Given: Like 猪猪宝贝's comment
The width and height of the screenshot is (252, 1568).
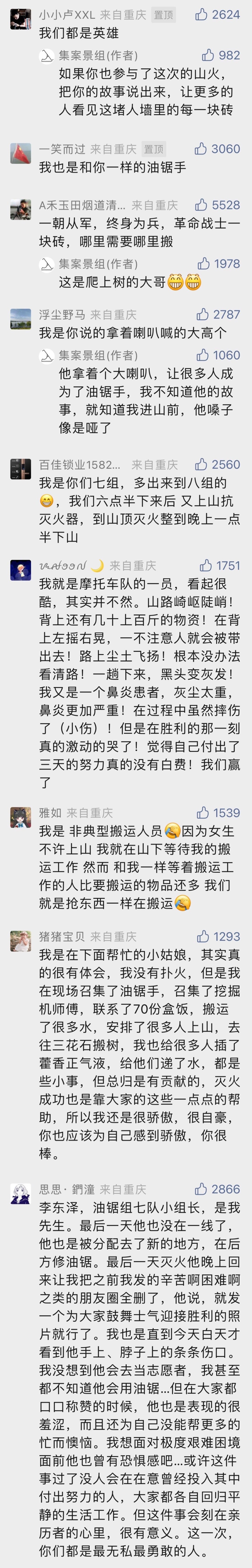Looking at the screenshot, I should pos(203,936).
